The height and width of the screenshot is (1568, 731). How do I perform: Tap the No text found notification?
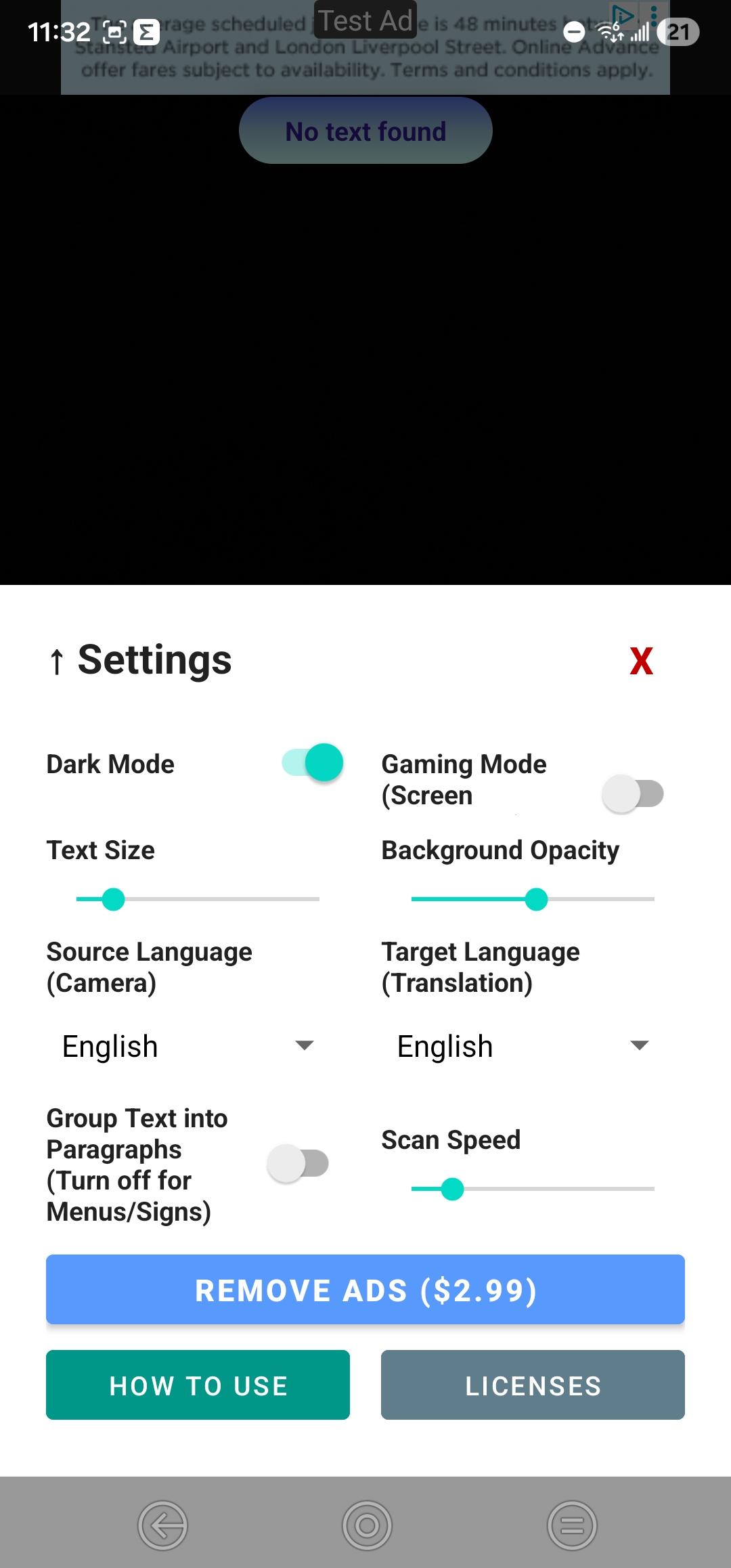(x=365, y=130)
